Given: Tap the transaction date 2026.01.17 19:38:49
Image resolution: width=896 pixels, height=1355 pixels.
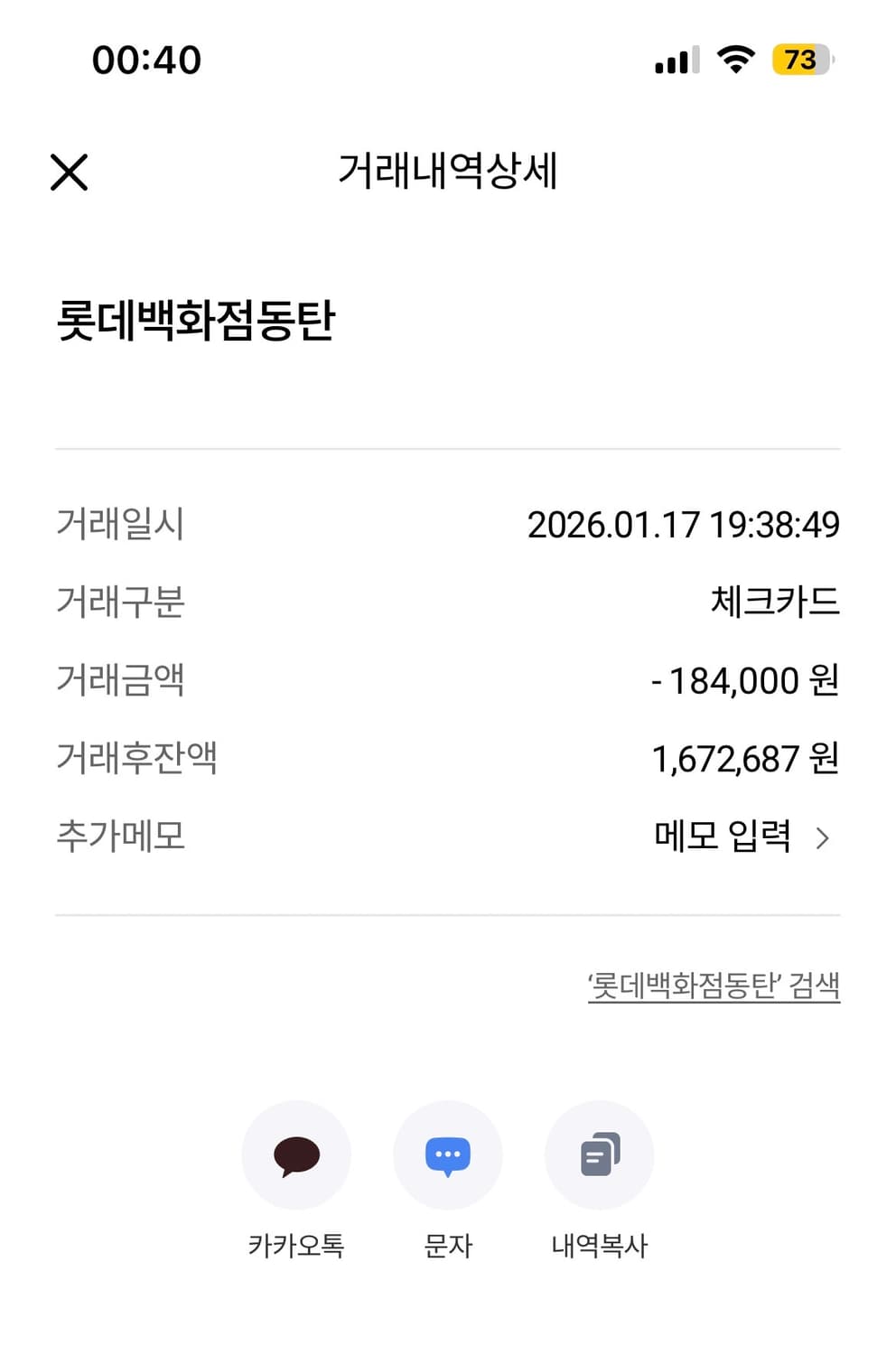Looking at the screenshot, I should pos(684,525).
